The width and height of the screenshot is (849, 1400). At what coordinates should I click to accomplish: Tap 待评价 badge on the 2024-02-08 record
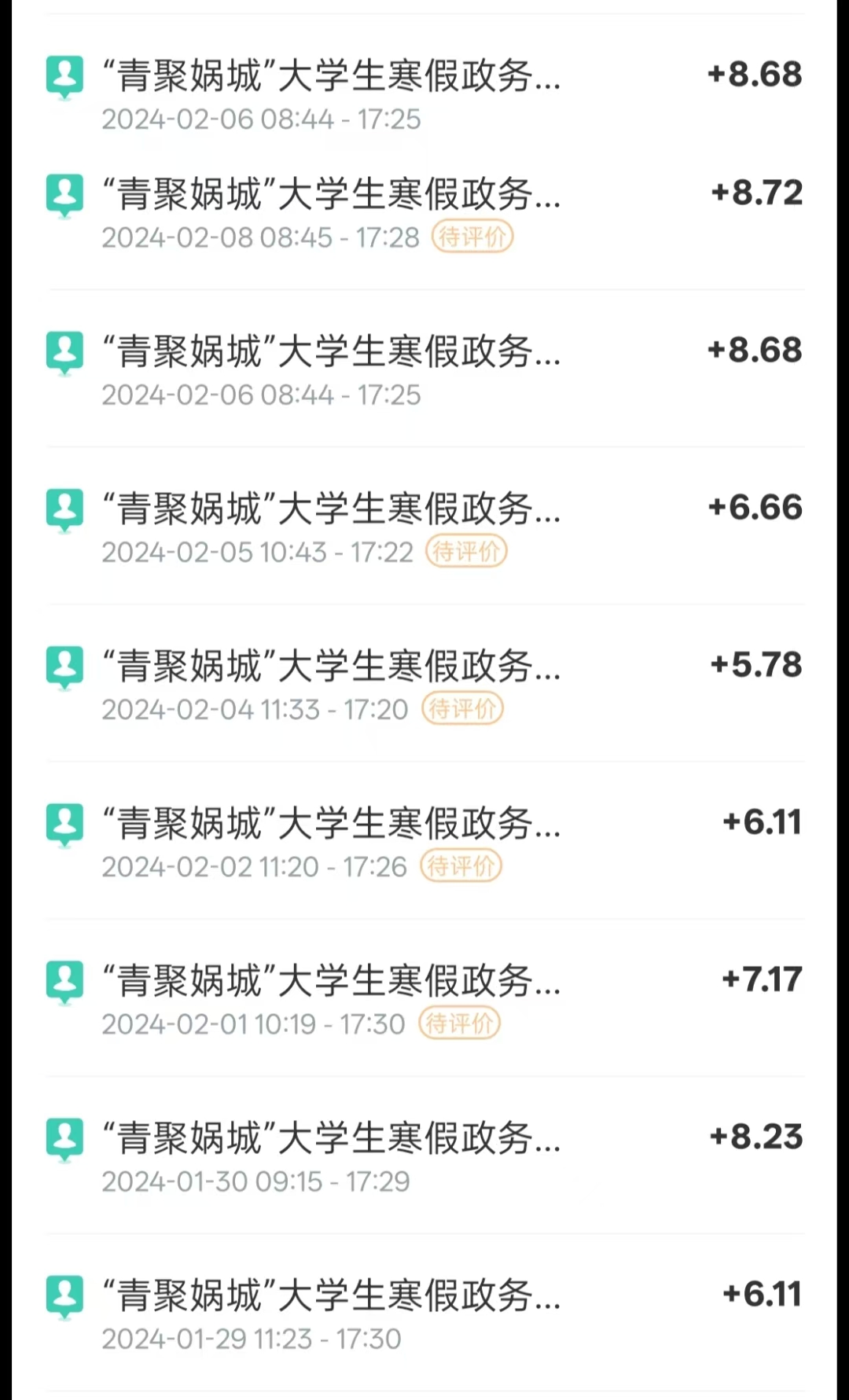click(472, 237)
